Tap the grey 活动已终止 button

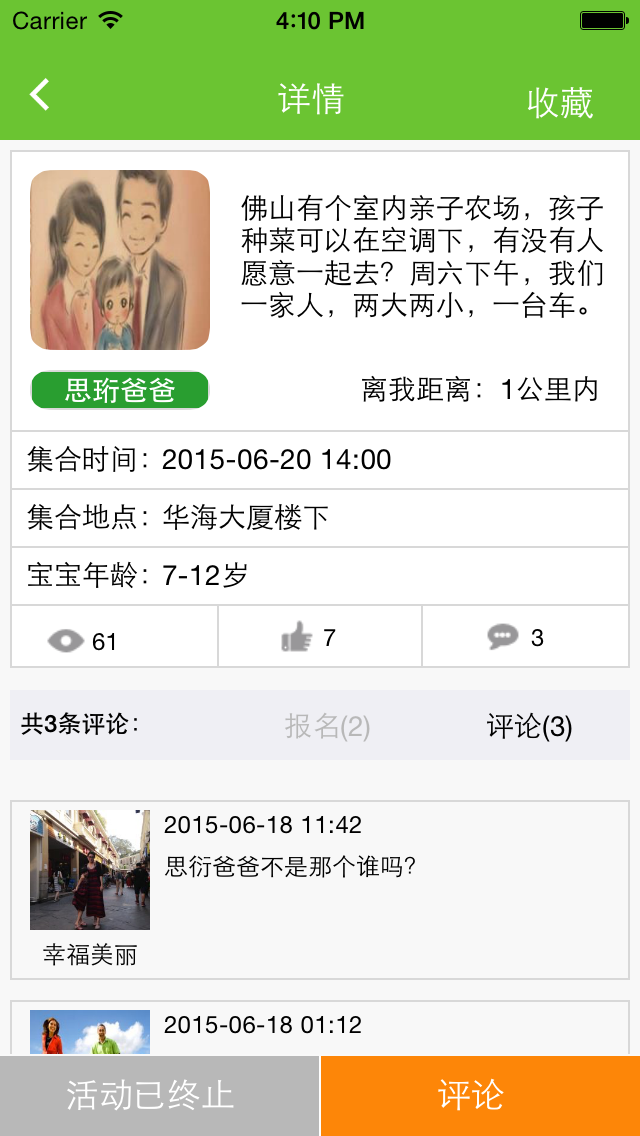click(159, 1096)
